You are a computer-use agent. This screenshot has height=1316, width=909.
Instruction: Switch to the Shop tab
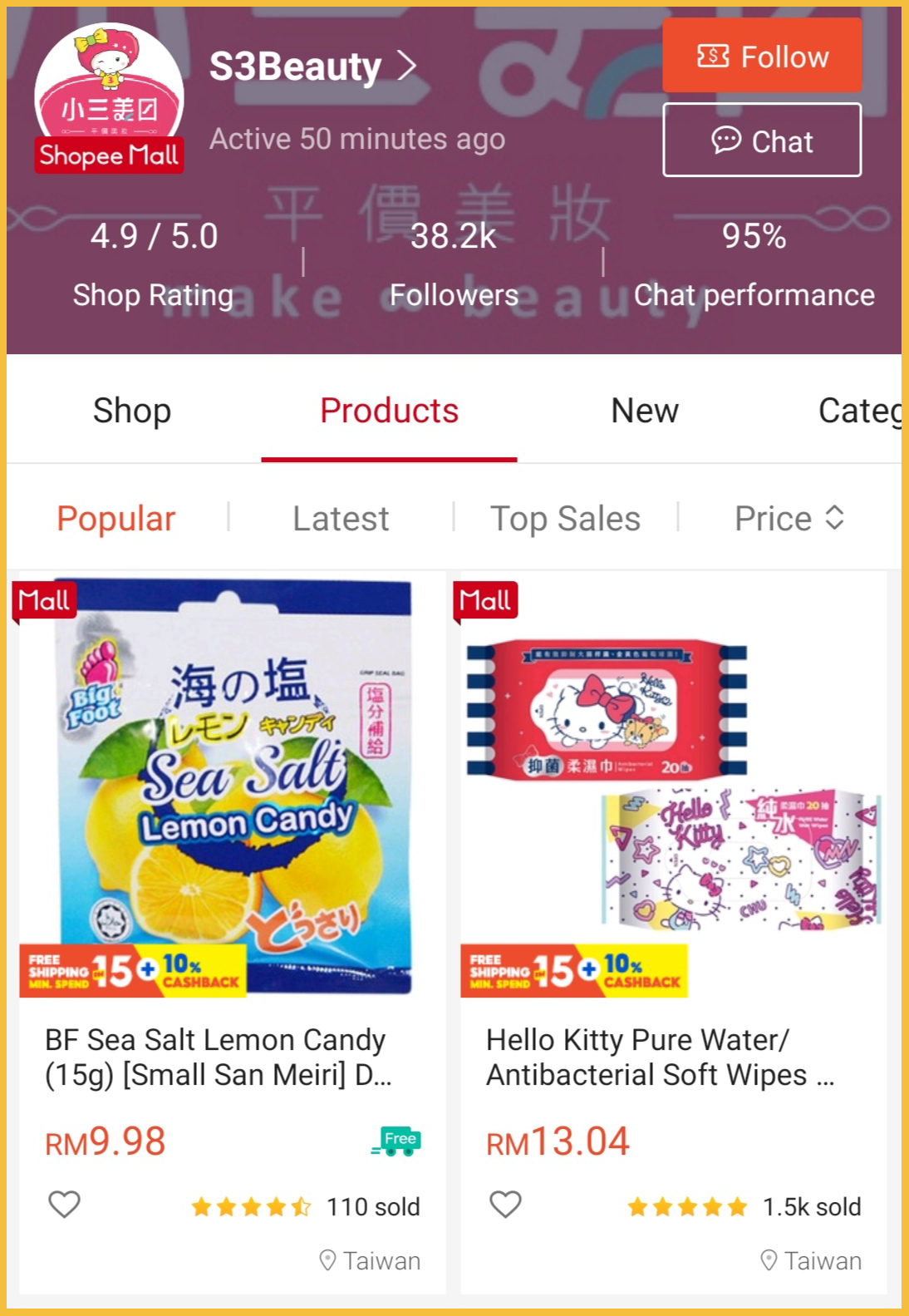click(132, 411)
